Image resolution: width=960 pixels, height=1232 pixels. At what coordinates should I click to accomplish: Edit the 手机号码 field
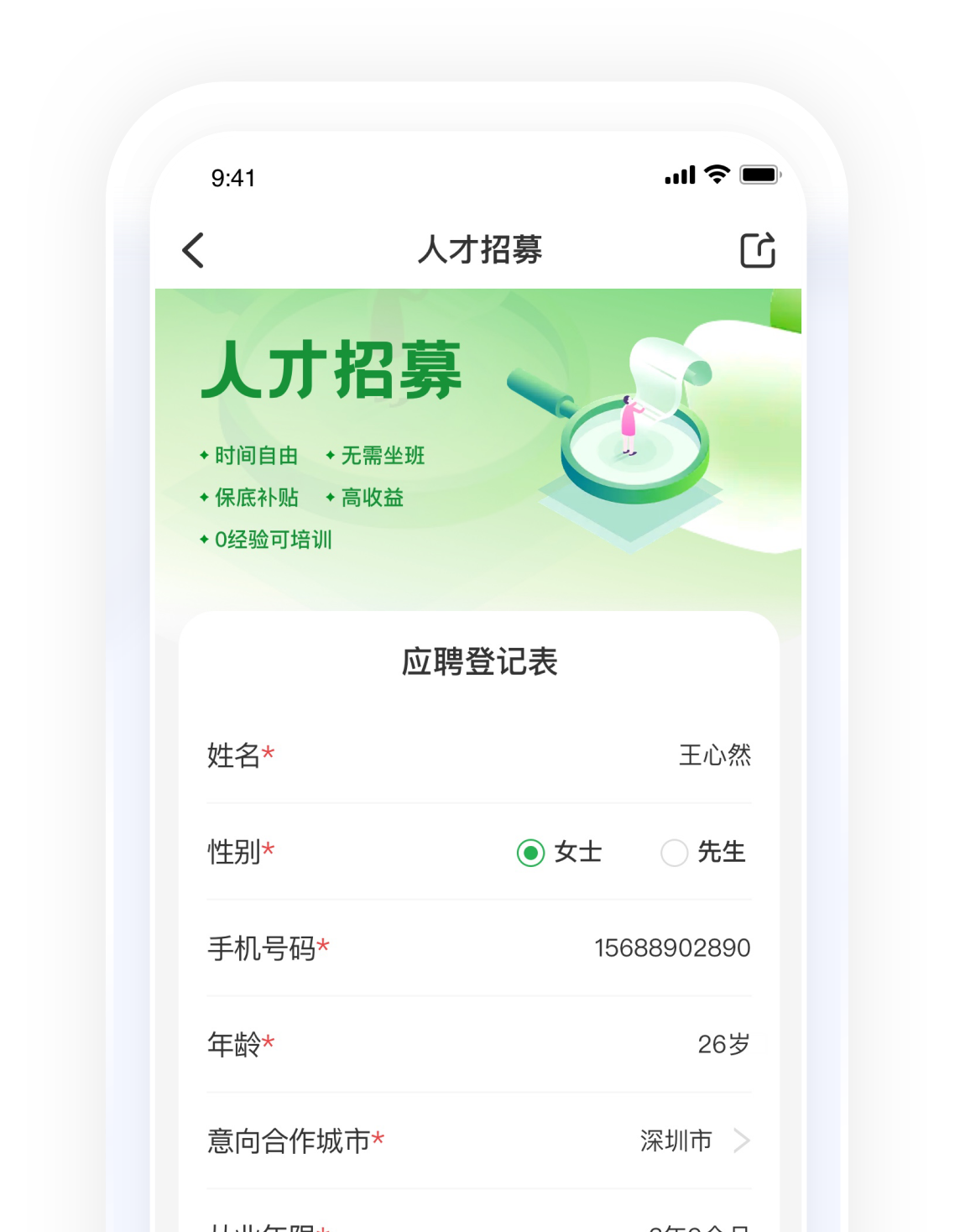671,948
